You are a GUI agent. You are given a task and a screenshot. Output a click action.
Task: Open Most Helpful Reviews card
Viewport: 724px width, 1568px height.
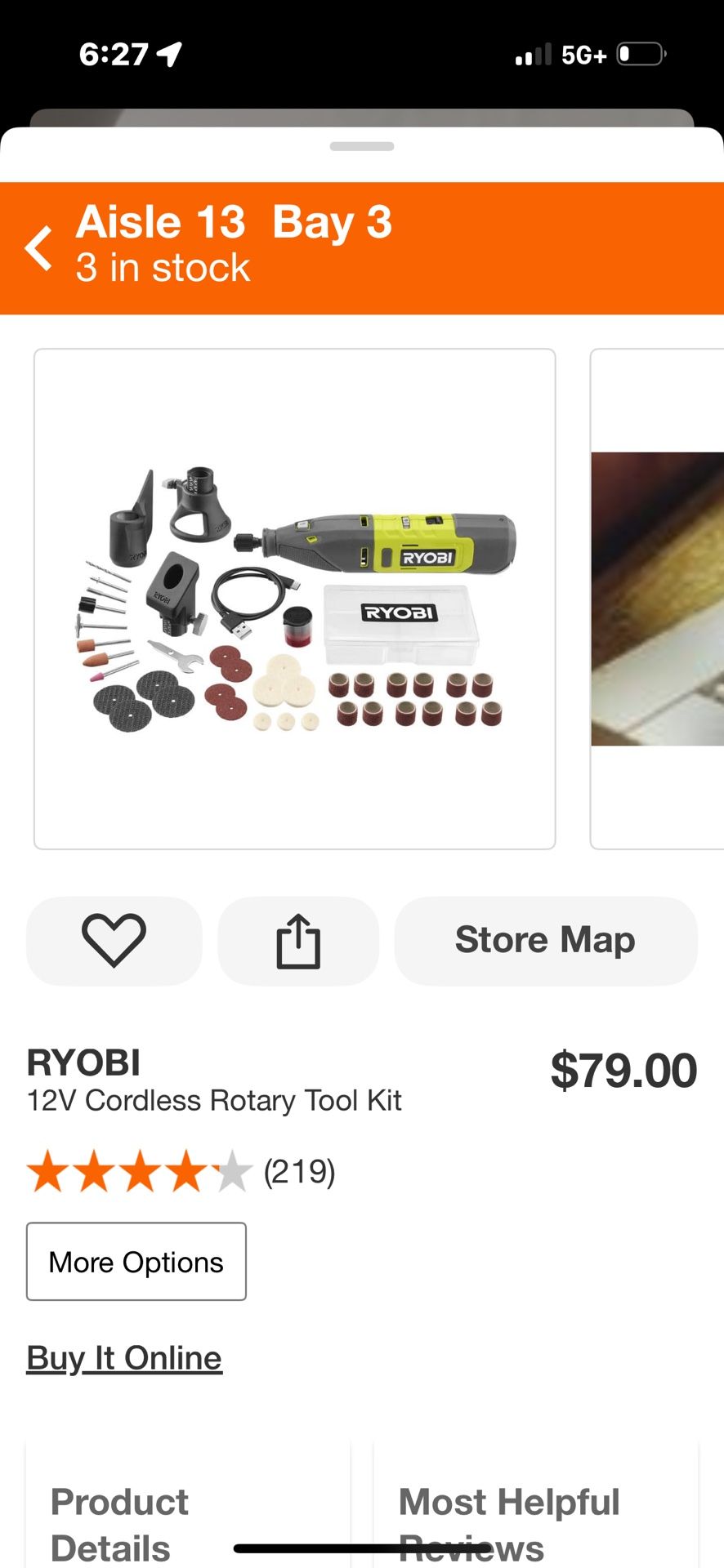536,1505
